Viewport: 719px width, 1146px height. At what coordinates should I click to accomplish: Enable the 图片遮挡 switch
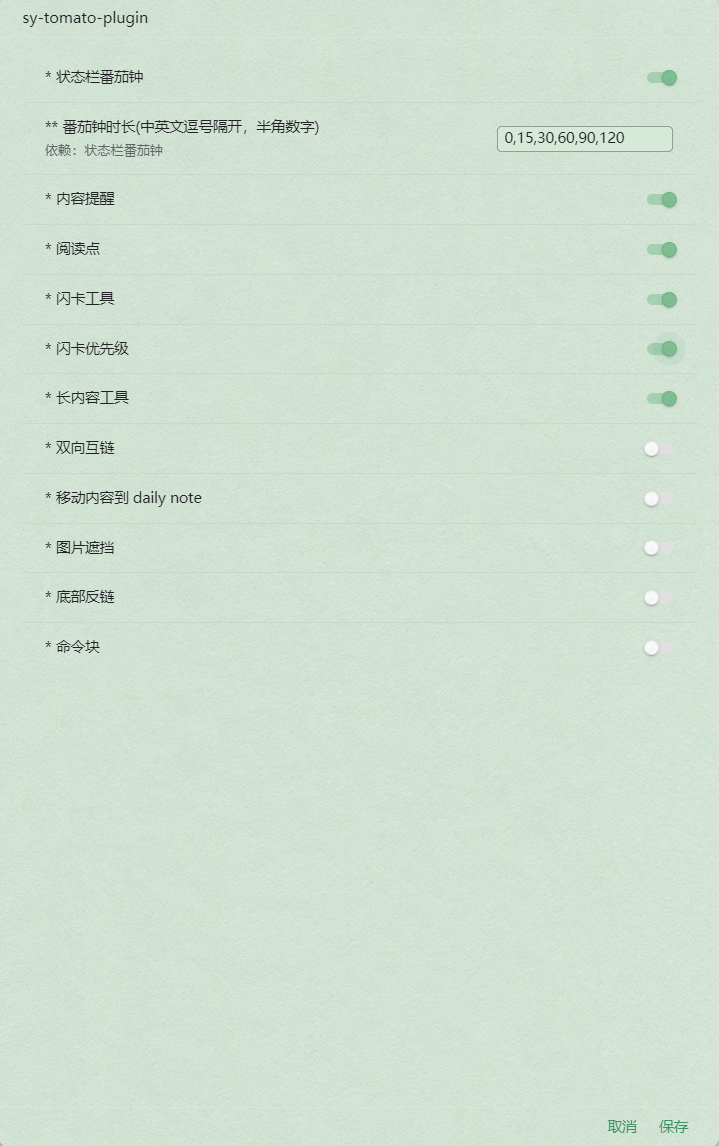(658, 548)
